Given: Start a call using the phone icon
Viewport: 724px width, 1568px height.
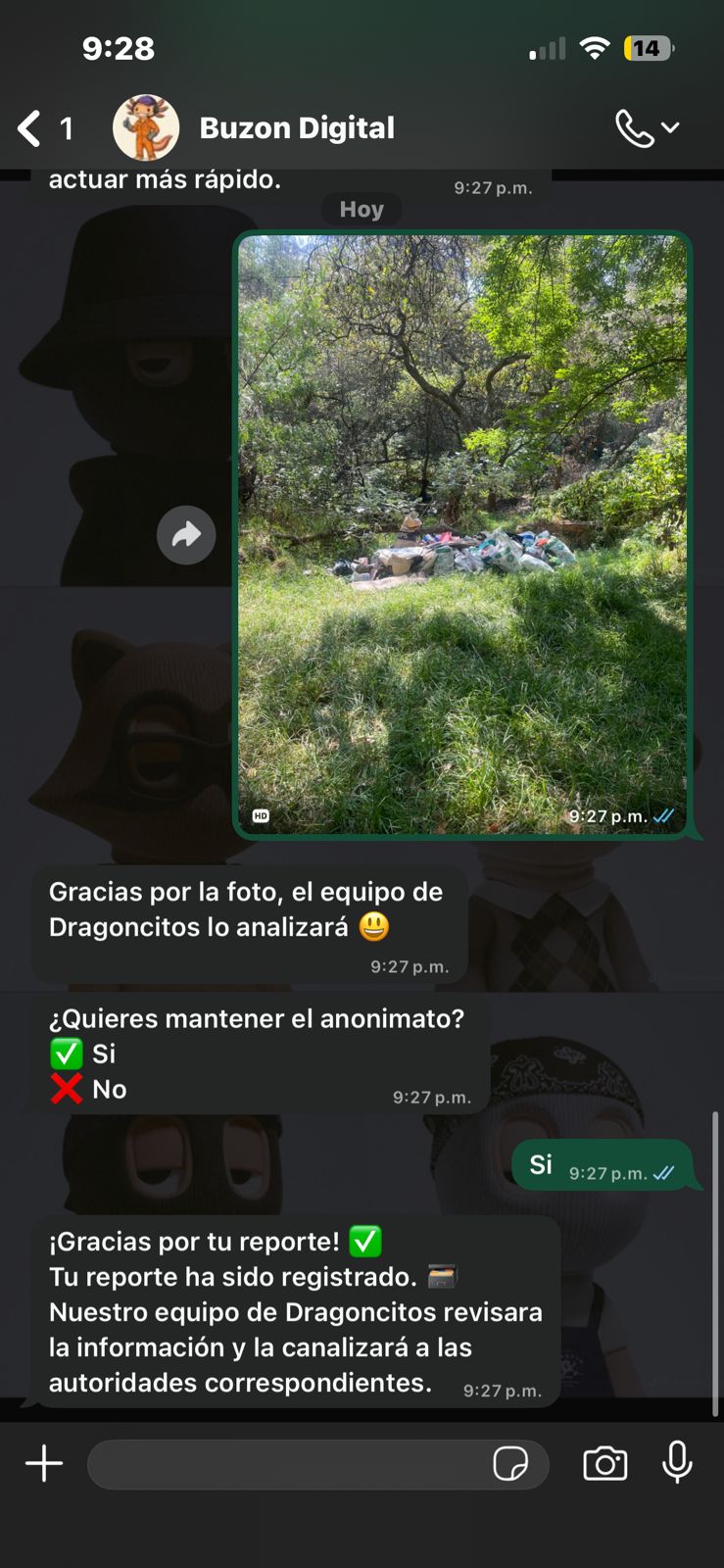Looking at the screenshot, I should (633, 127).
